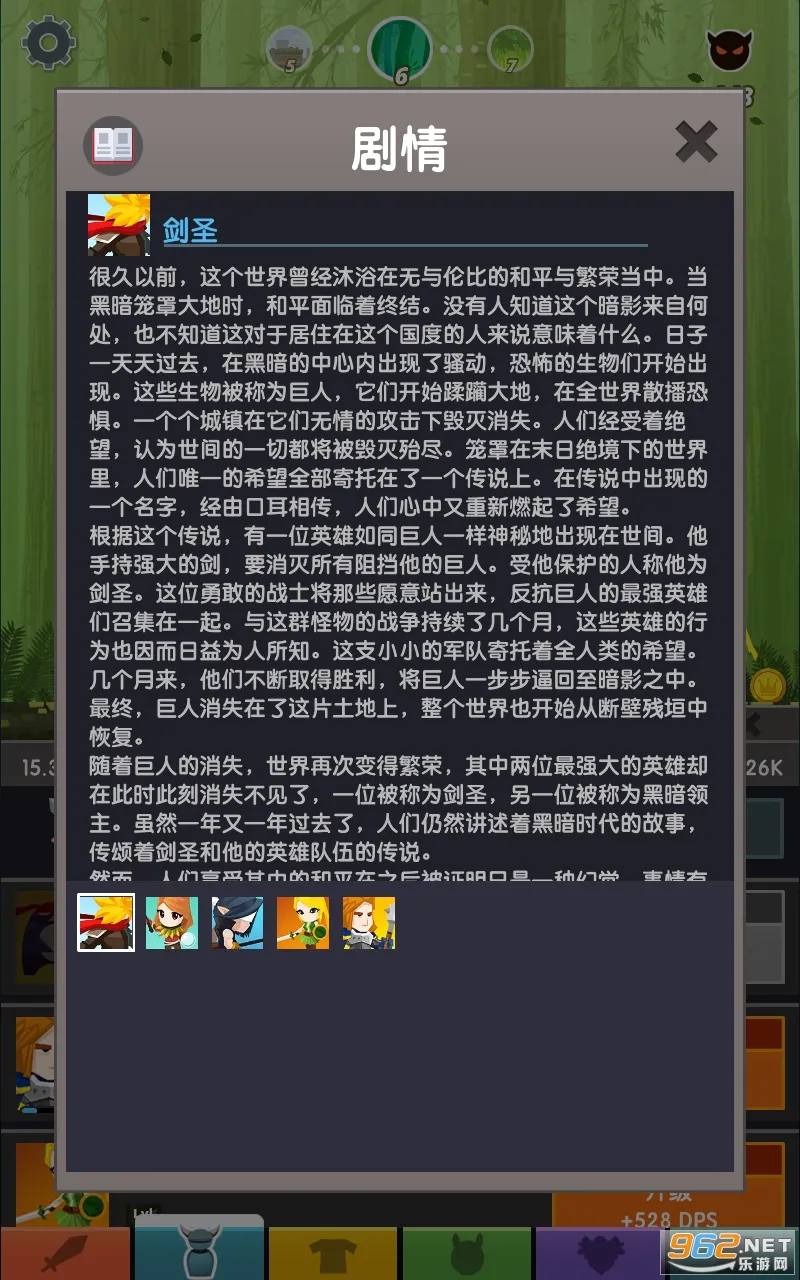Screen dimensions: 800x1280
Task: Select the orange-haired girl hero thumbnail
Action: [x=172, y=922]
